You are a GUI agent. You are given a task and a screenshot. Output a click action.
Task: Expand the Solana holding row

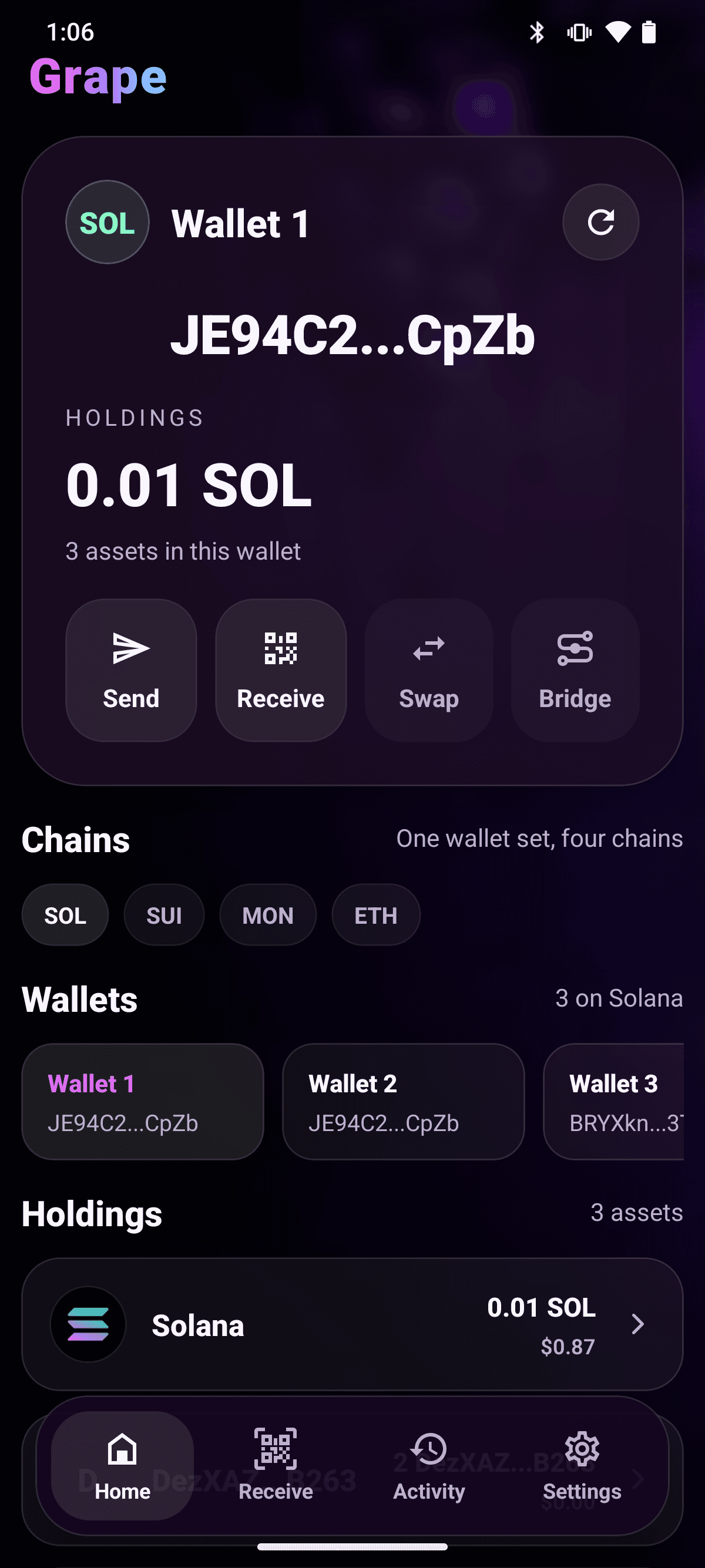tap(352, 1325)
